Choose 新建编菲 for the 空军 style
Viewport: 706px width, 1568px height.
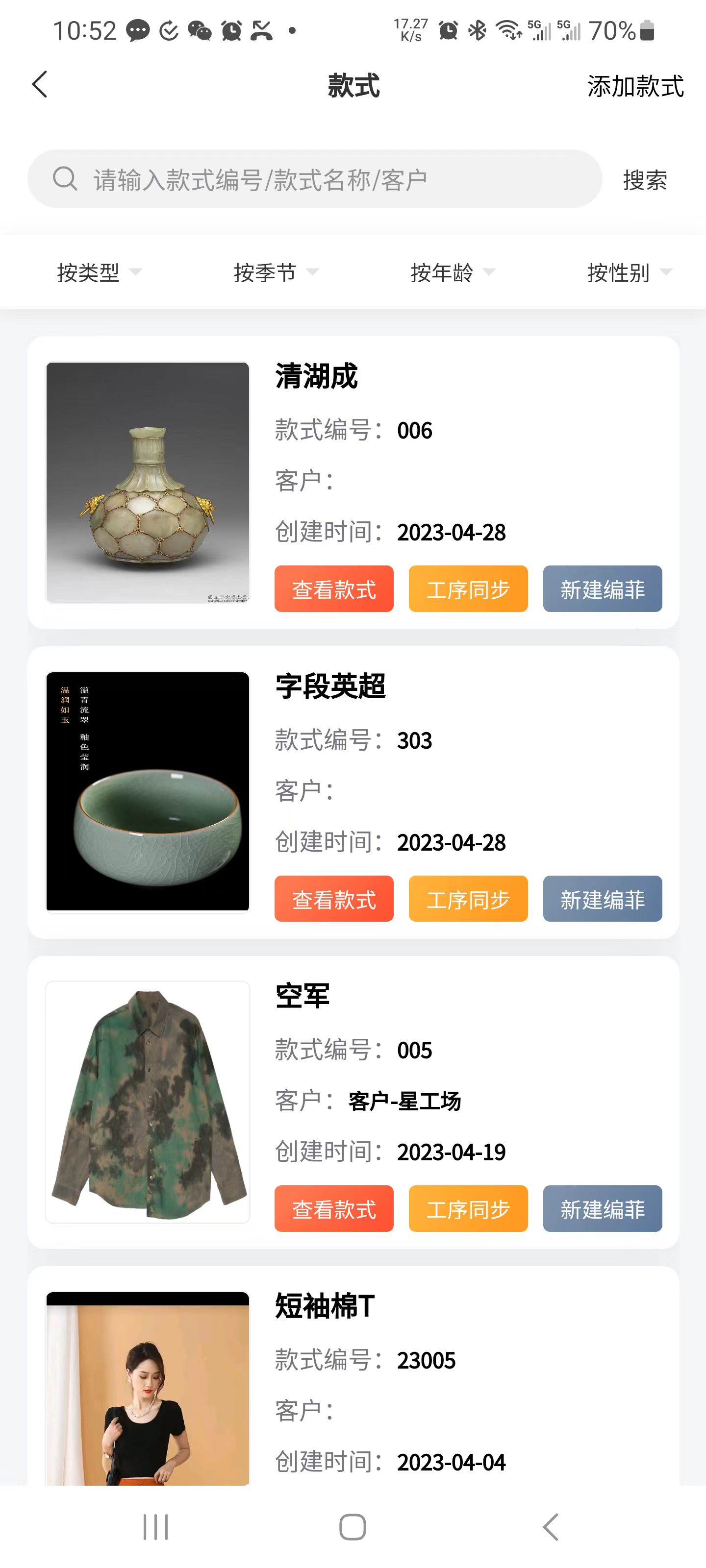(602, 1209)
